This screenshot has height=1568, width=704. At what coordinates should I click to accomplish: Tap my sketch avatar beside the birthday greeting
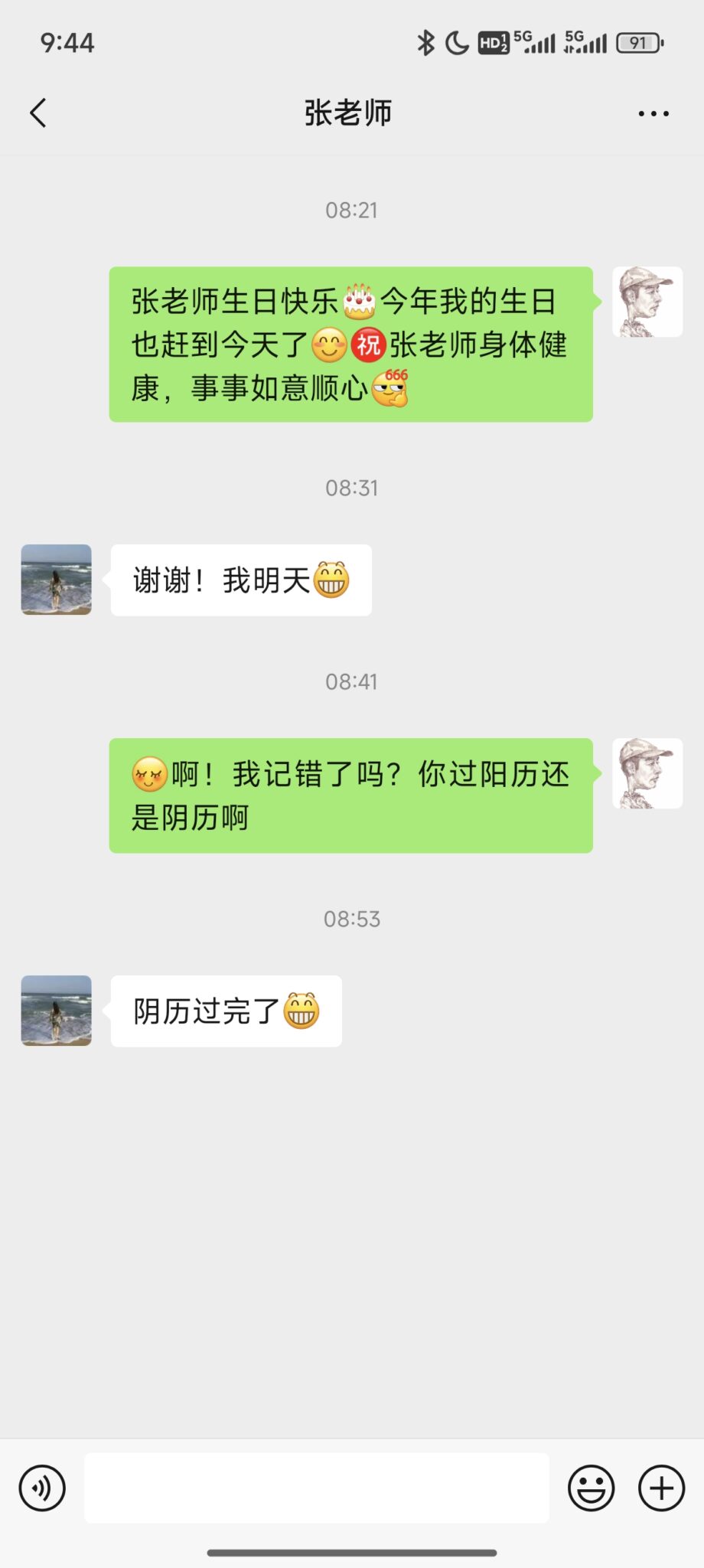[647, 302]
